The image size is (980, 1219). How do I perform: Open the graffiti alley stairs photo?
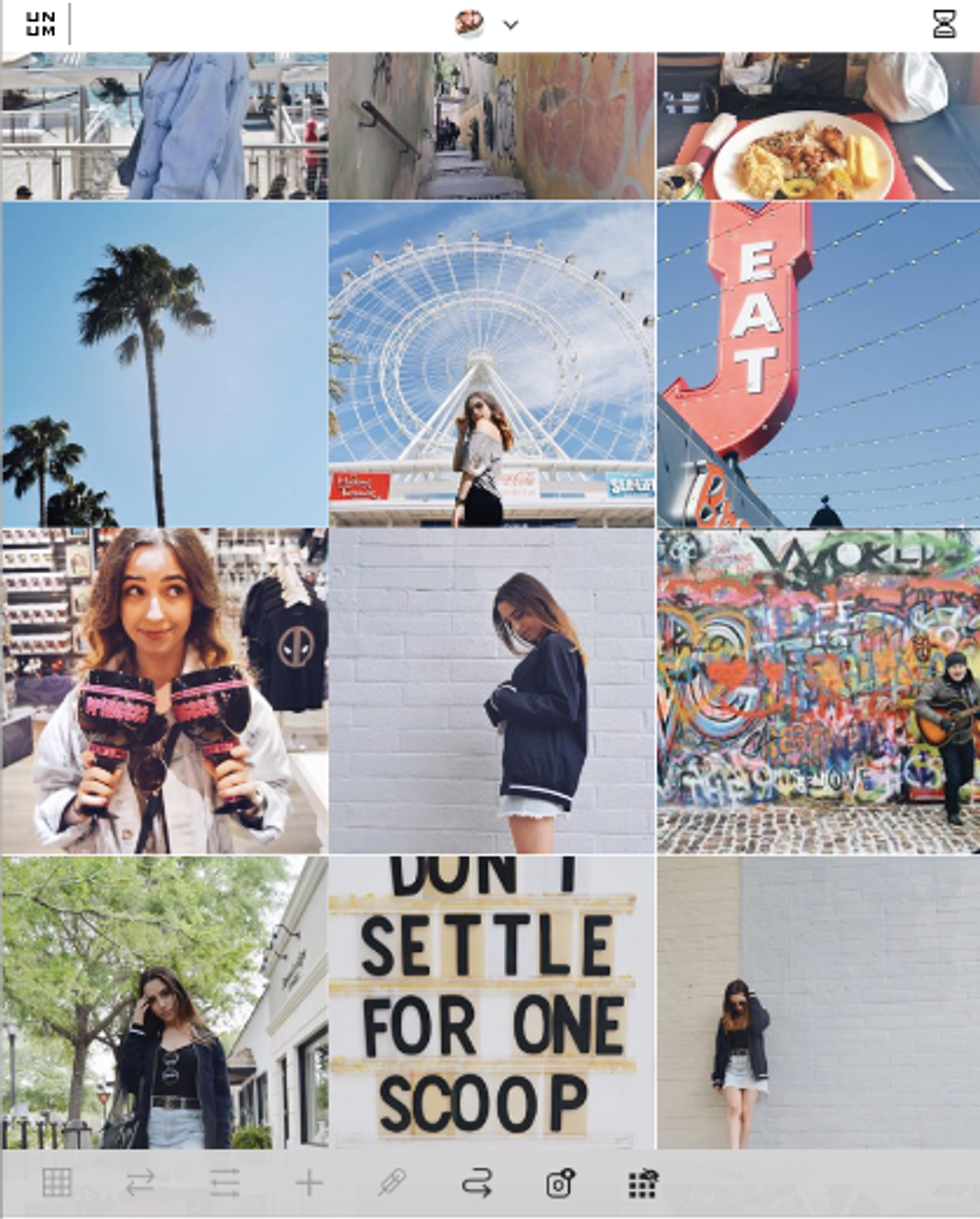[491, 125]
